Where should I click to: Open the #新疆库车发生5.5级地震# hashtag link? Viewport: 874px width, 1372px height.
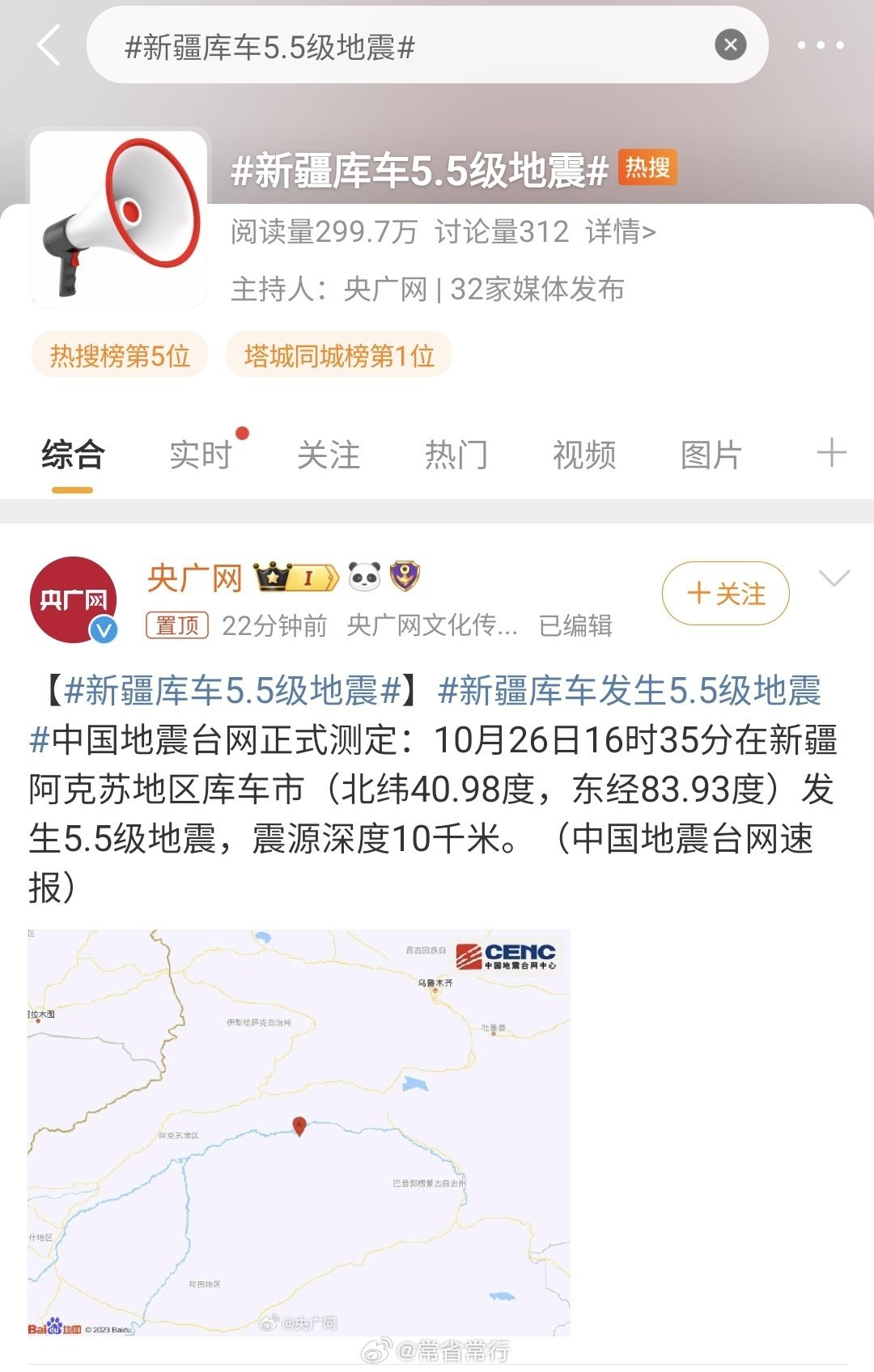(x=630, y=692)
